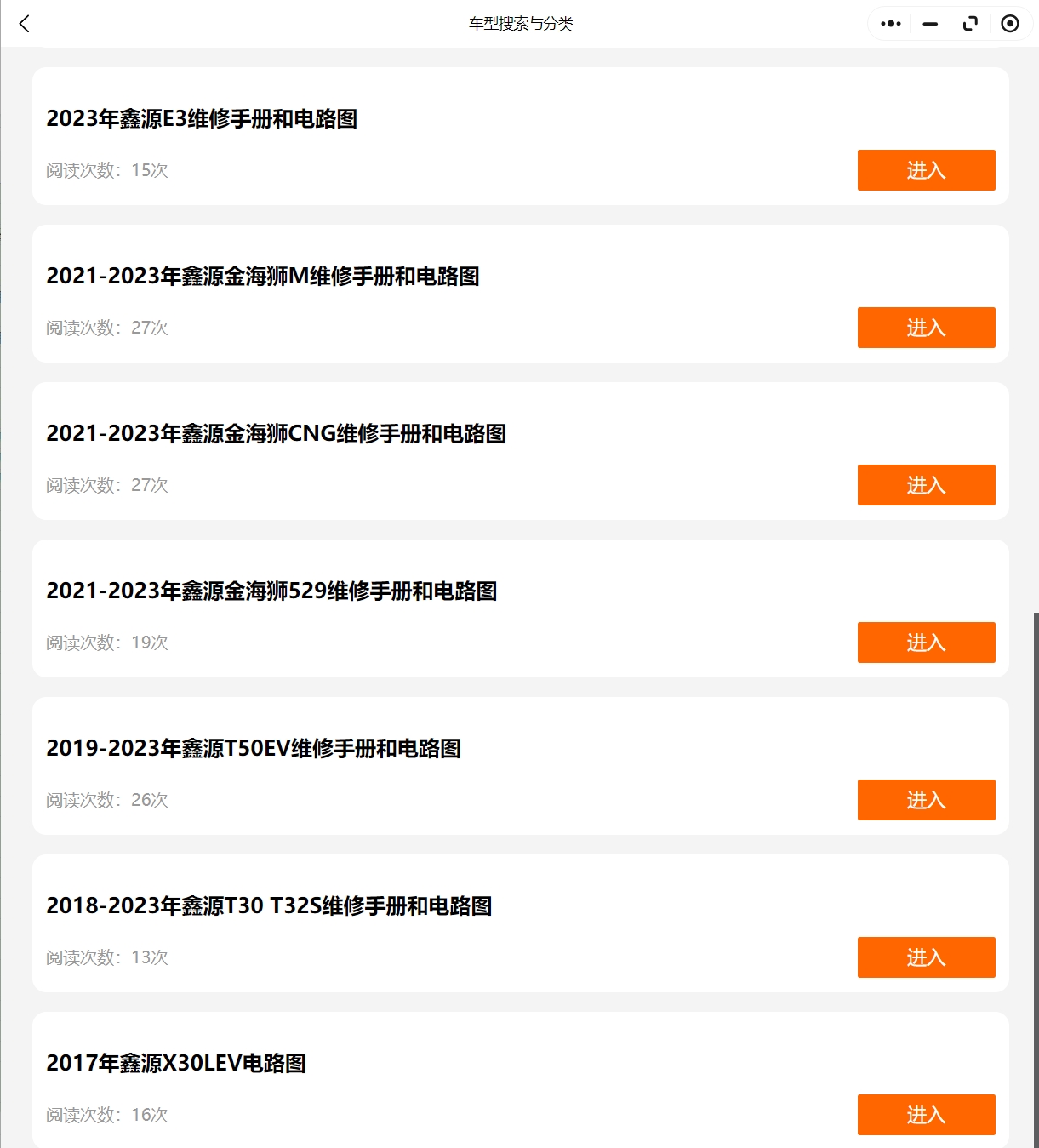Screen dimensions: 1039x1148
Task: Open 2021-2023年鑫源金海狮529维修手册和电路图 title
Action: click(x=273, y=591)
